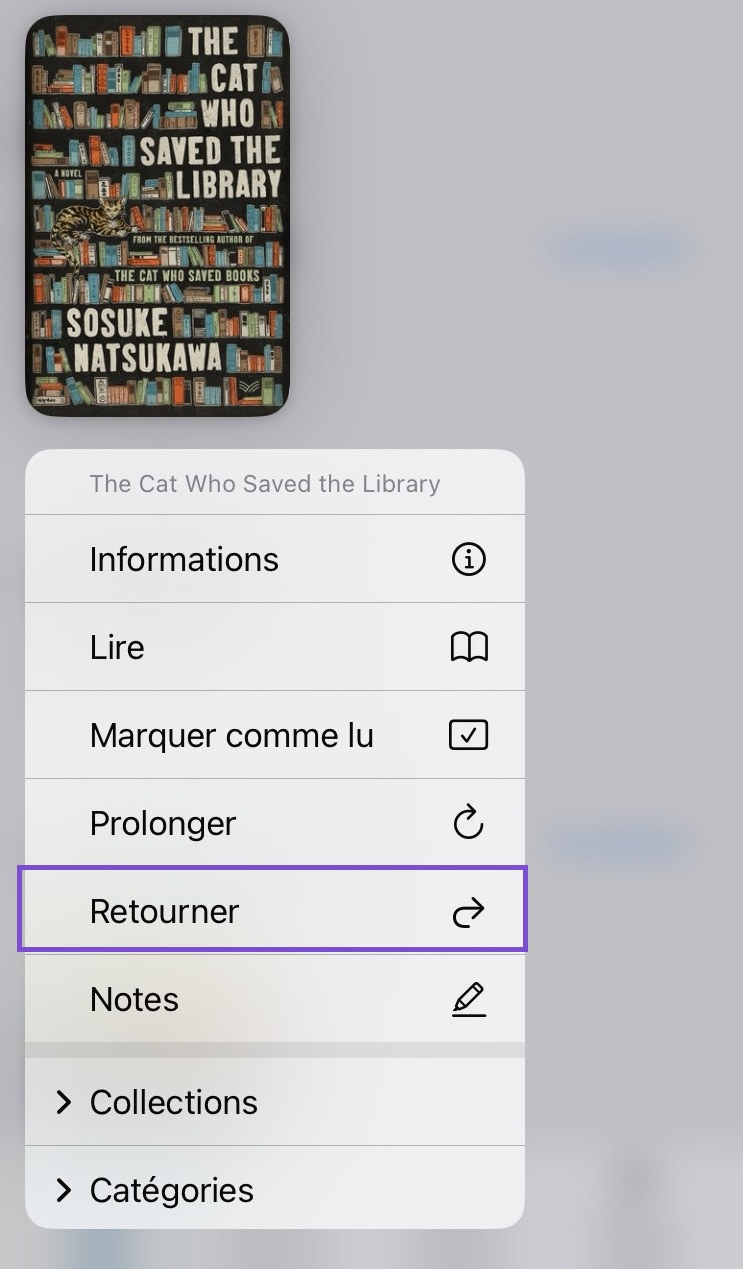Tap Prolonger to renew the loan
Image resolution: width=743 pixels, height=1269 pixels.
coord(274,823)
